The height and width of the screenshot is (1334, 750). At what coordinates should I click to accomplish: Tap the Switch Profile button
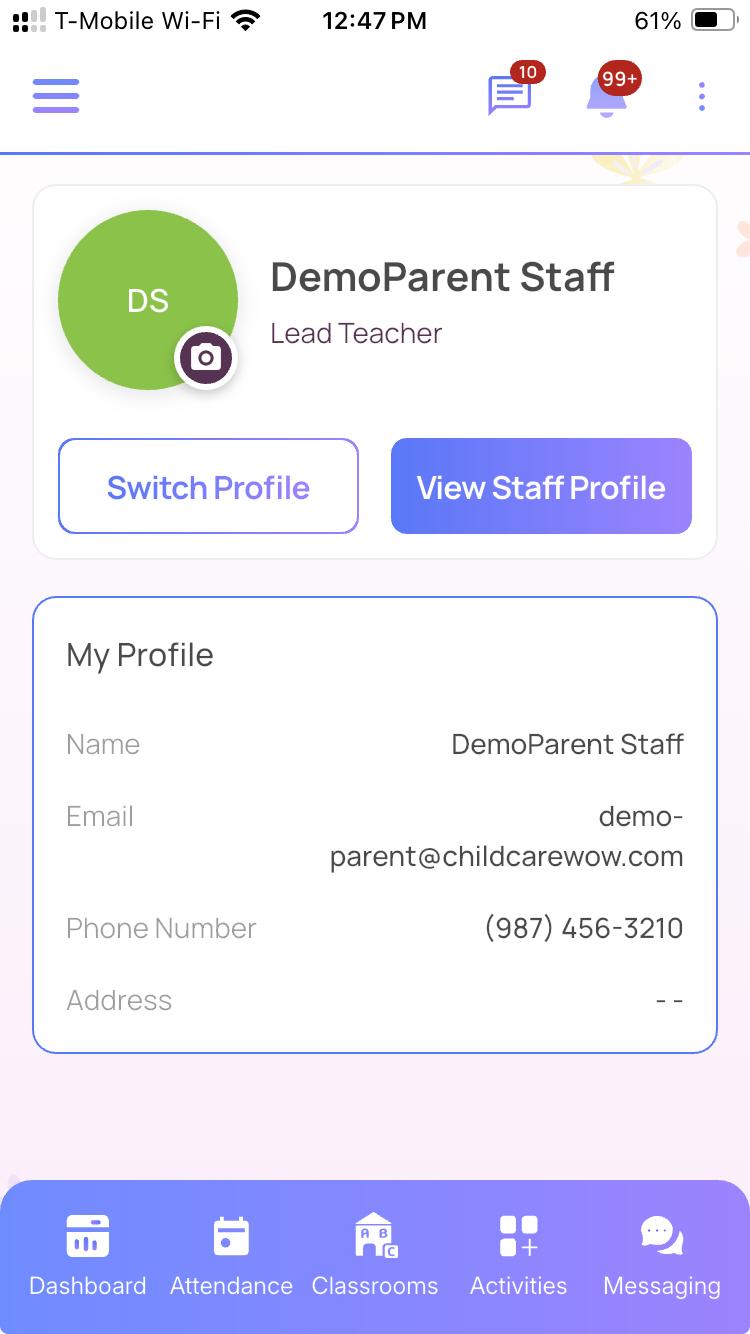point(208,487)
